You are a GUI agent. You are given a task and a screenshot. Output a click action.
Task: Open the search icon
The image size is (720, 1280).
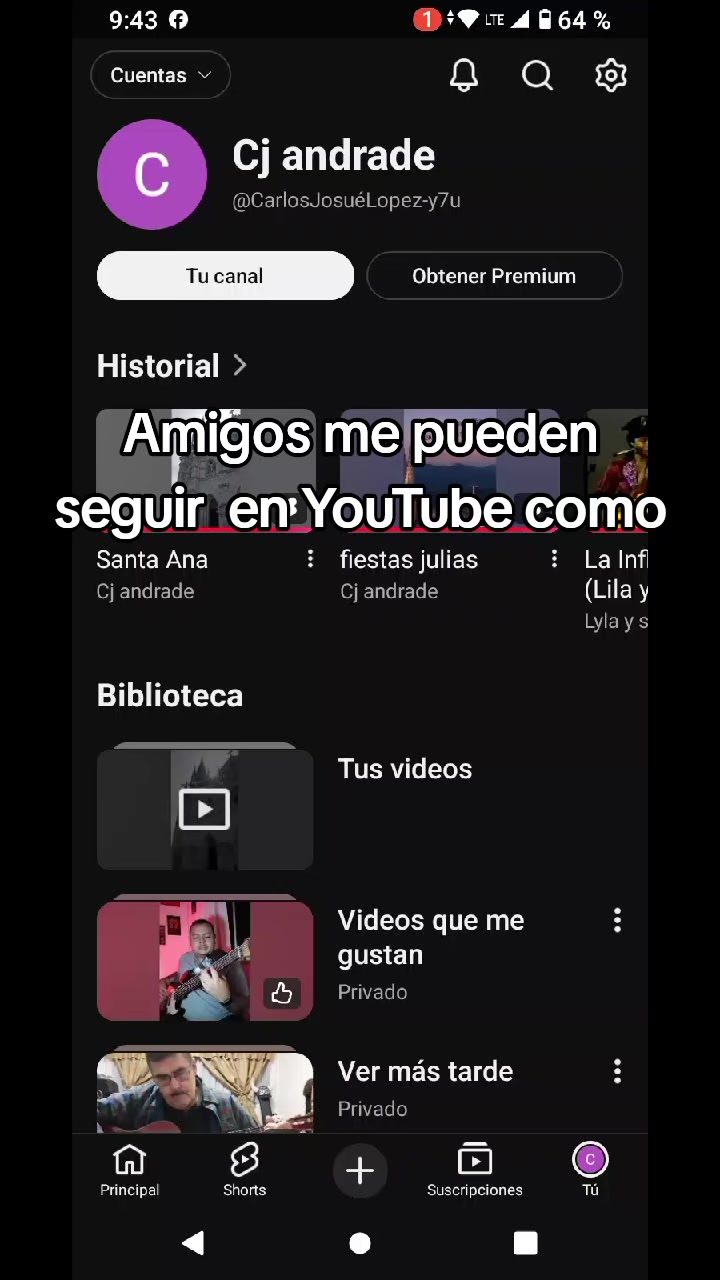coord(537,75)
